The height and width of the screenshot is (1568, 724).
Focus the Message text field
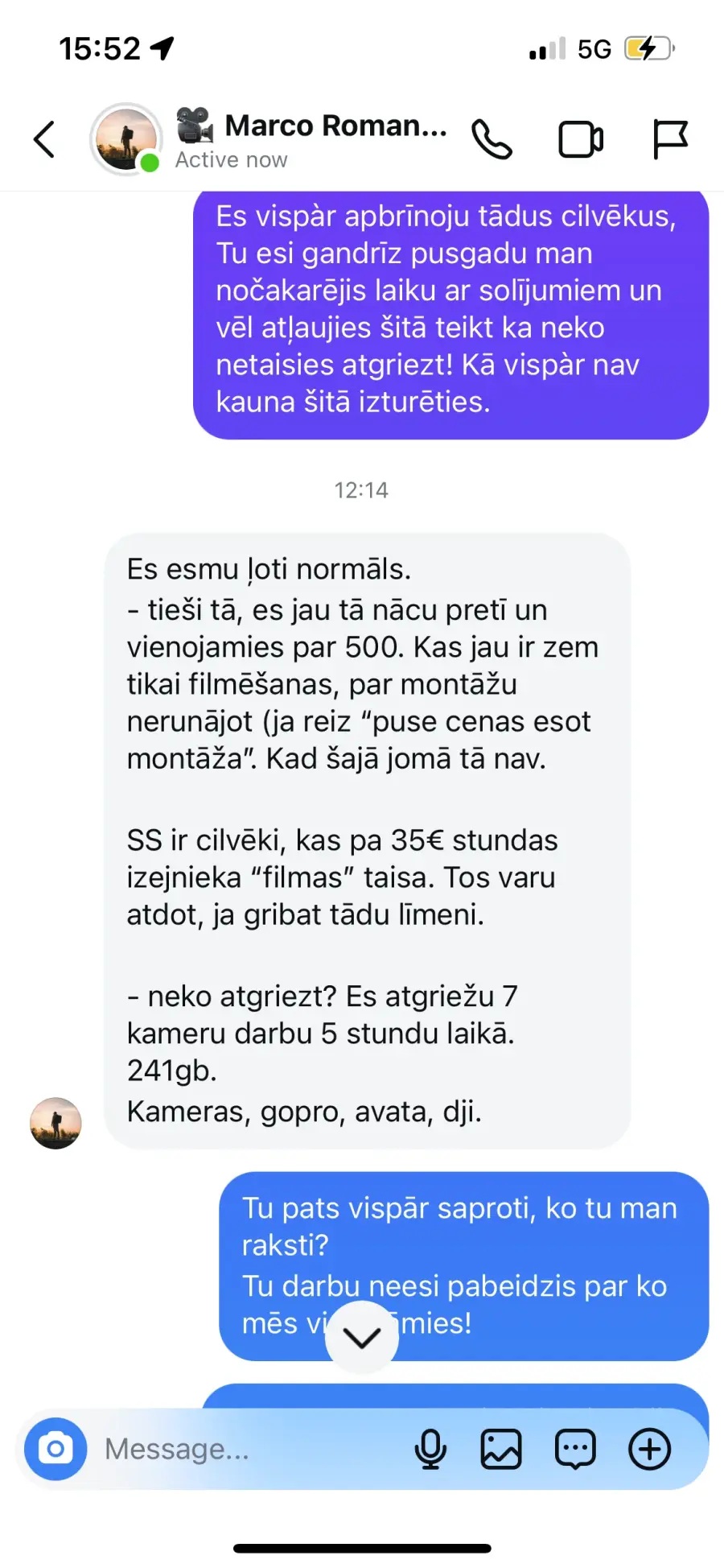click(x=249, y=1449)
